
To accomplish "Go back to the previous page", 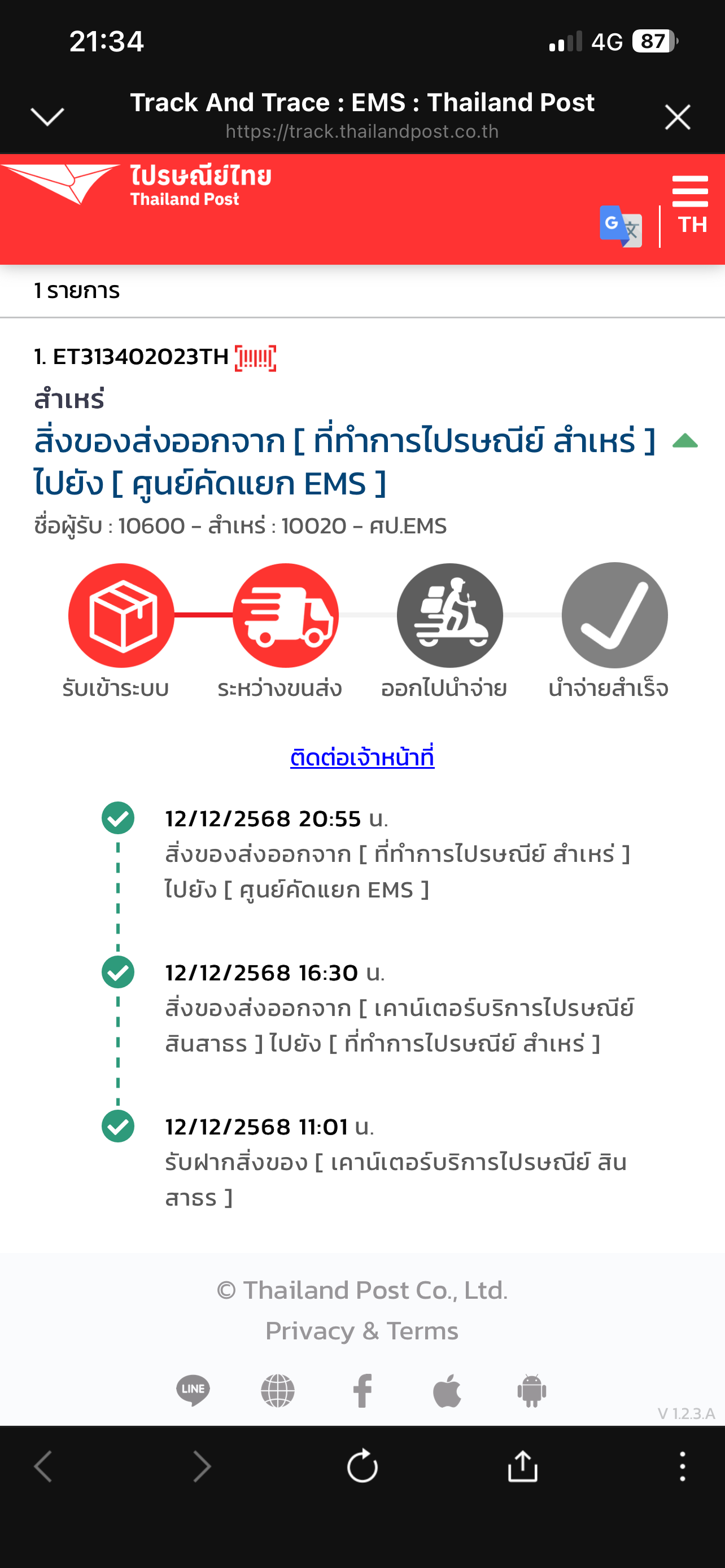I will (x=43, y=1466).
